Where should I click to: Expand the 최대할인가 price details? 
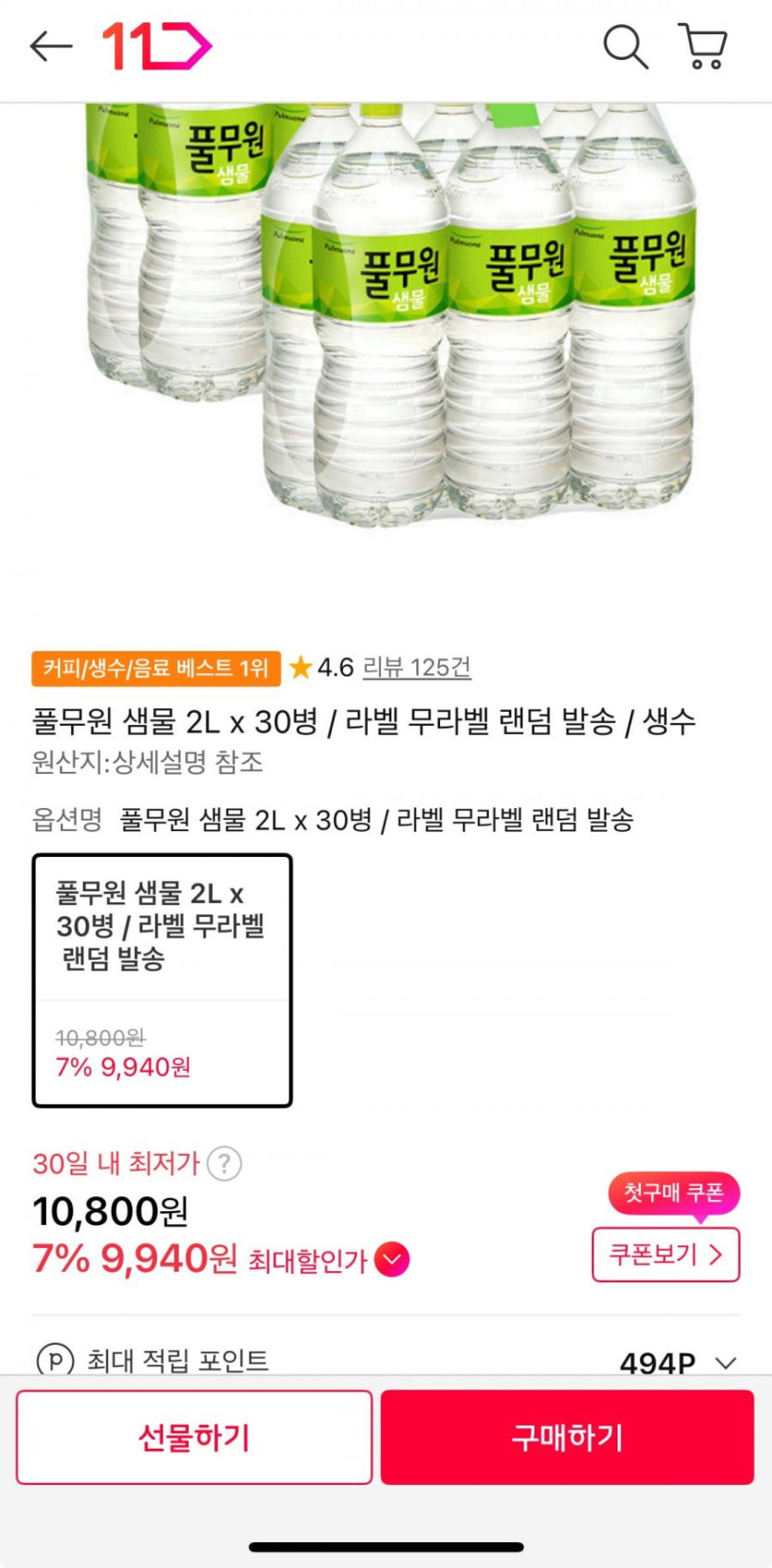(393, 1259)
